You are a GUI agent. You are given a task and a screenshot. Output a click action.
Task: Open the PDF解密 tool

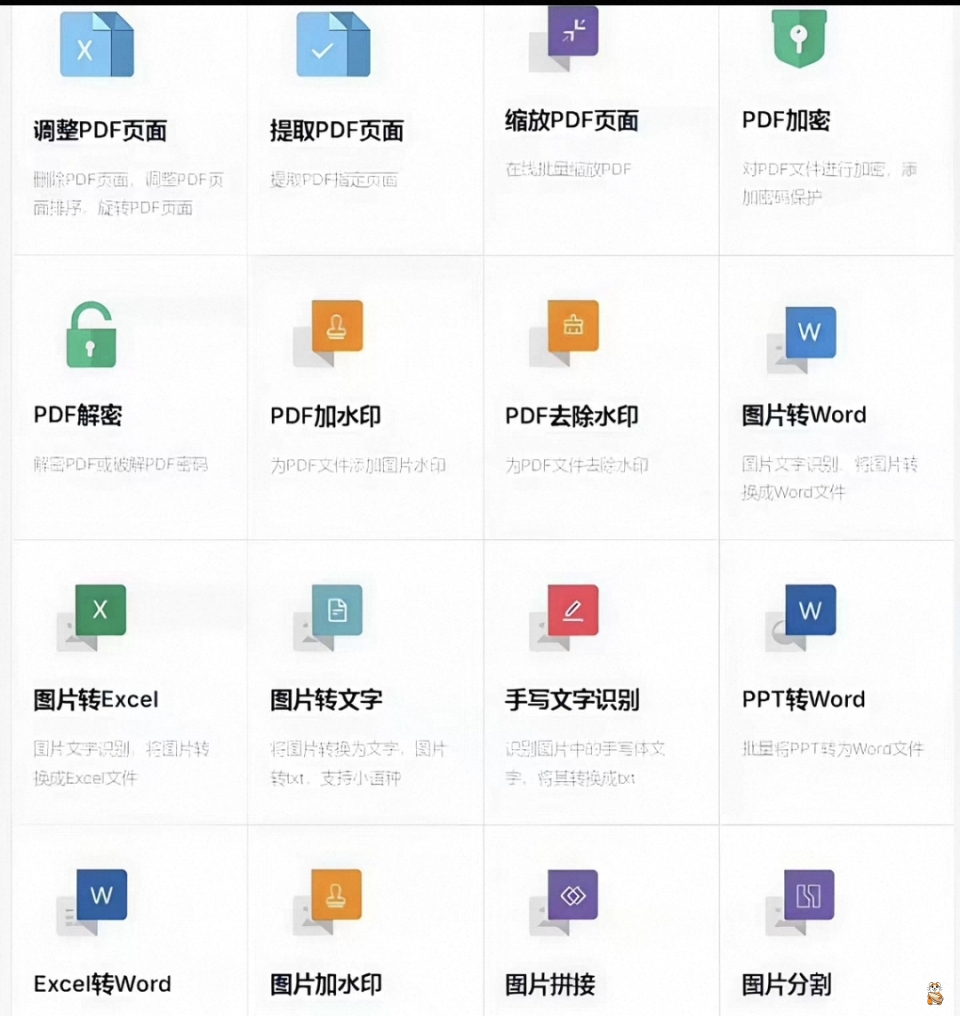pos(78,415)
